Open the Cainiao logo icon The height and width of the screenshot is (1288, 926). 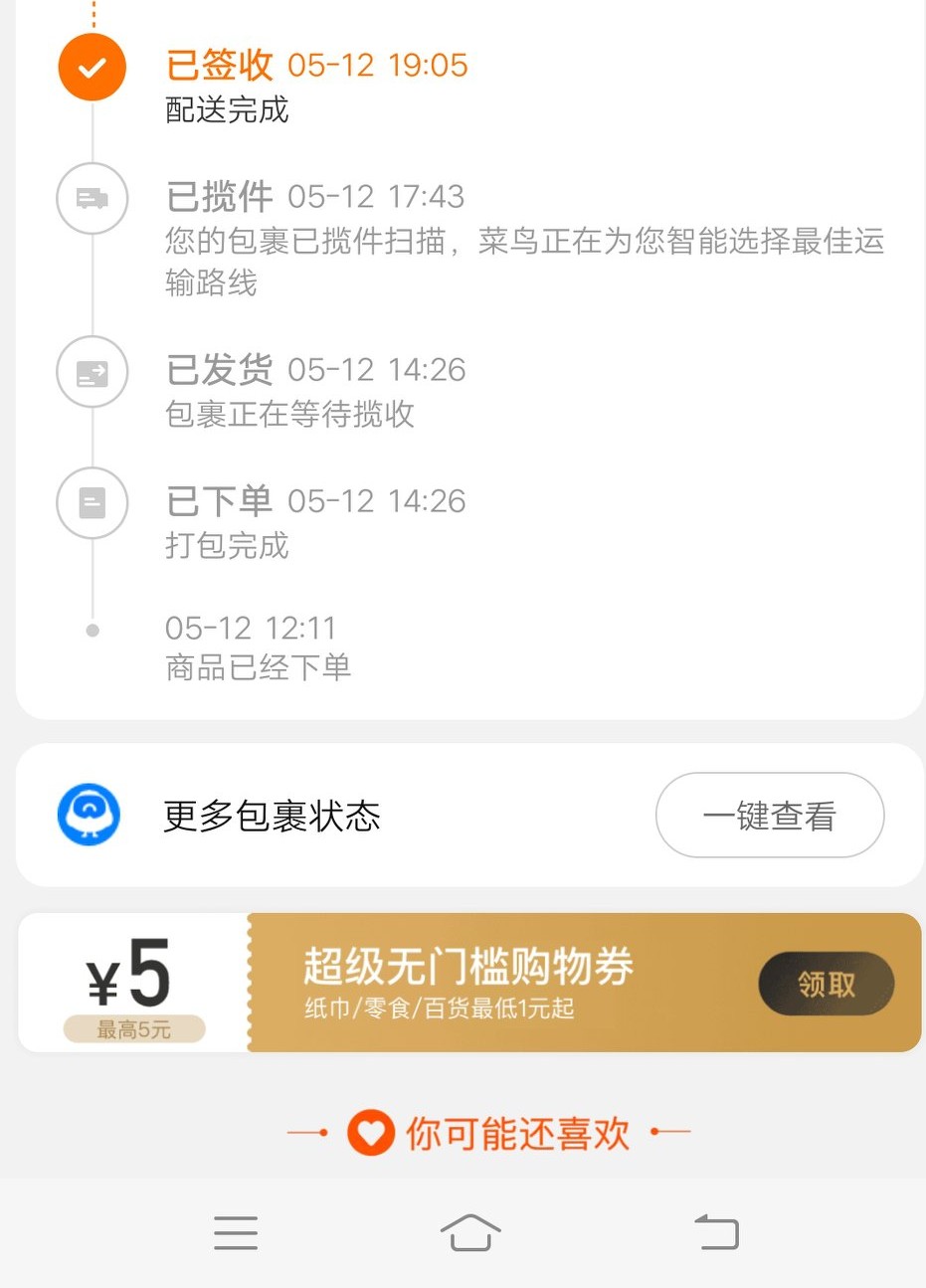89,814
